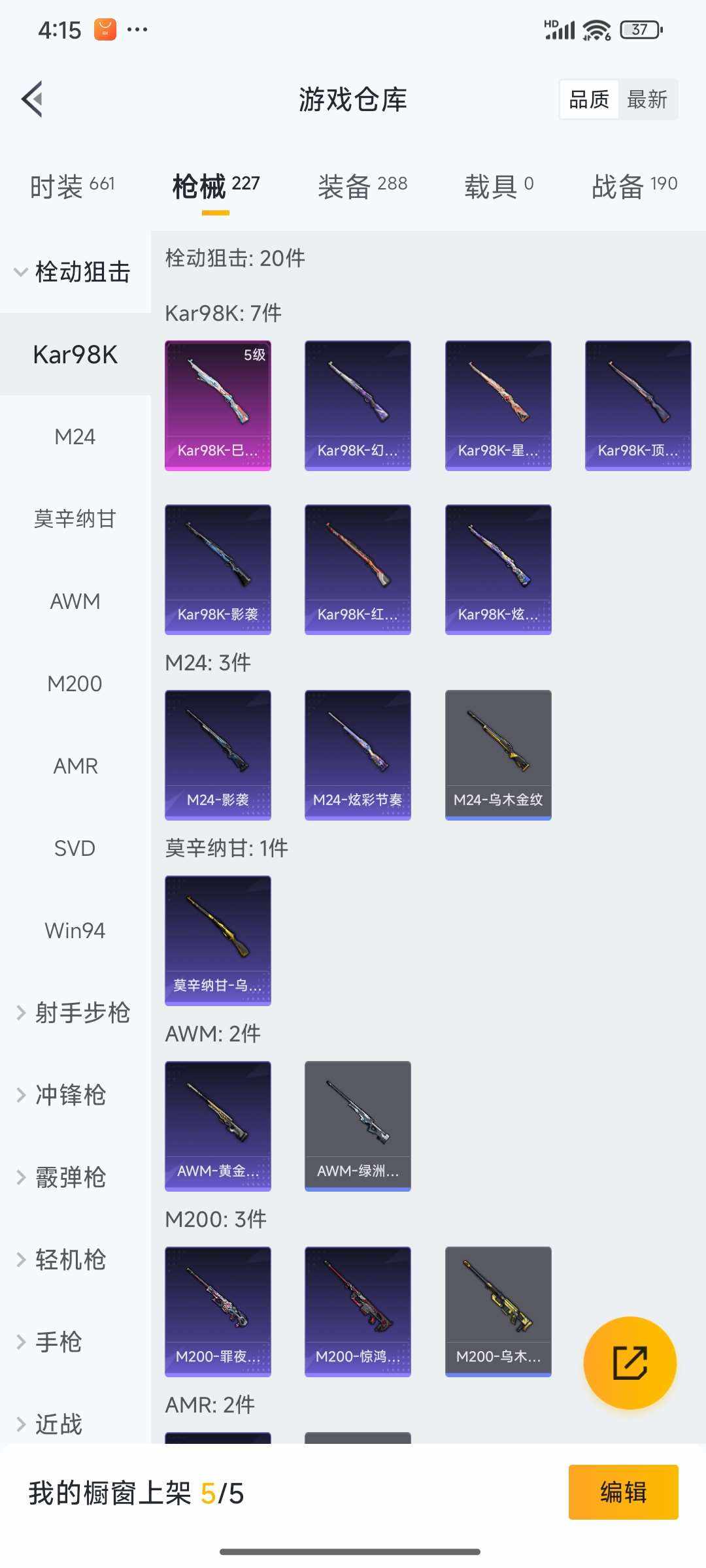706x1568 pixels.
Task: Switch sorting to 最新
Action: click(647, 99)
